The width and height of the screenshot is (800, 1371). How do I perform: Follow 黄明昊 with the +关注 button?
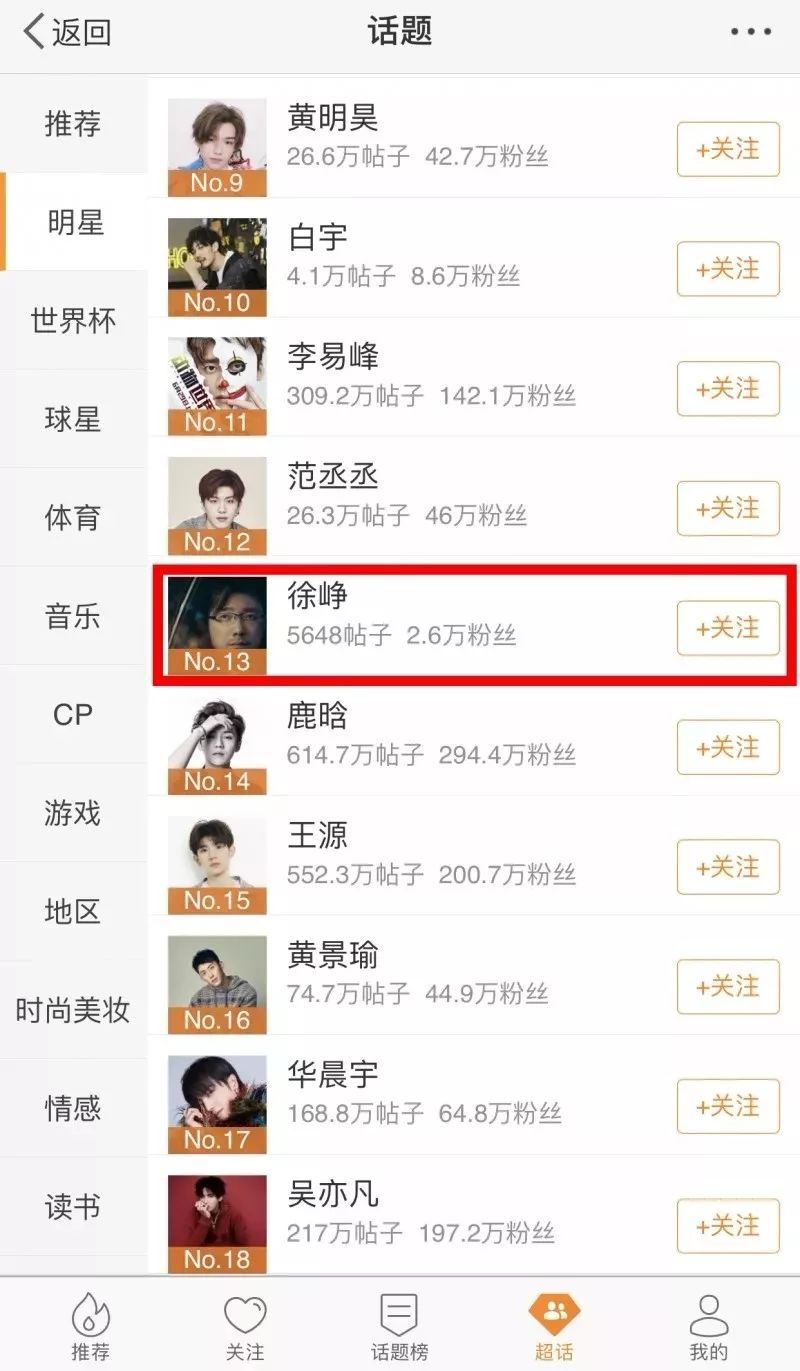(x=728, y=149)
